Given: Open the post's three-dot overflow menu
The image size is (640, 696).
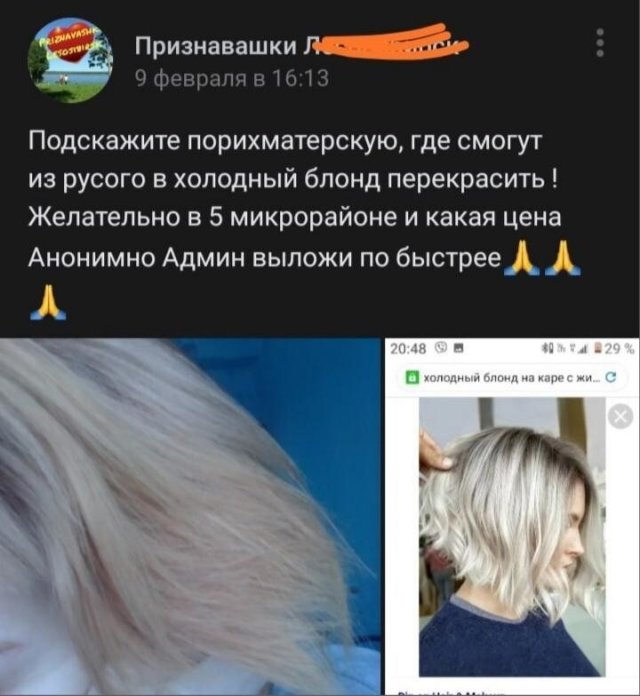Looking at the screenshot, I should point(599,43).
